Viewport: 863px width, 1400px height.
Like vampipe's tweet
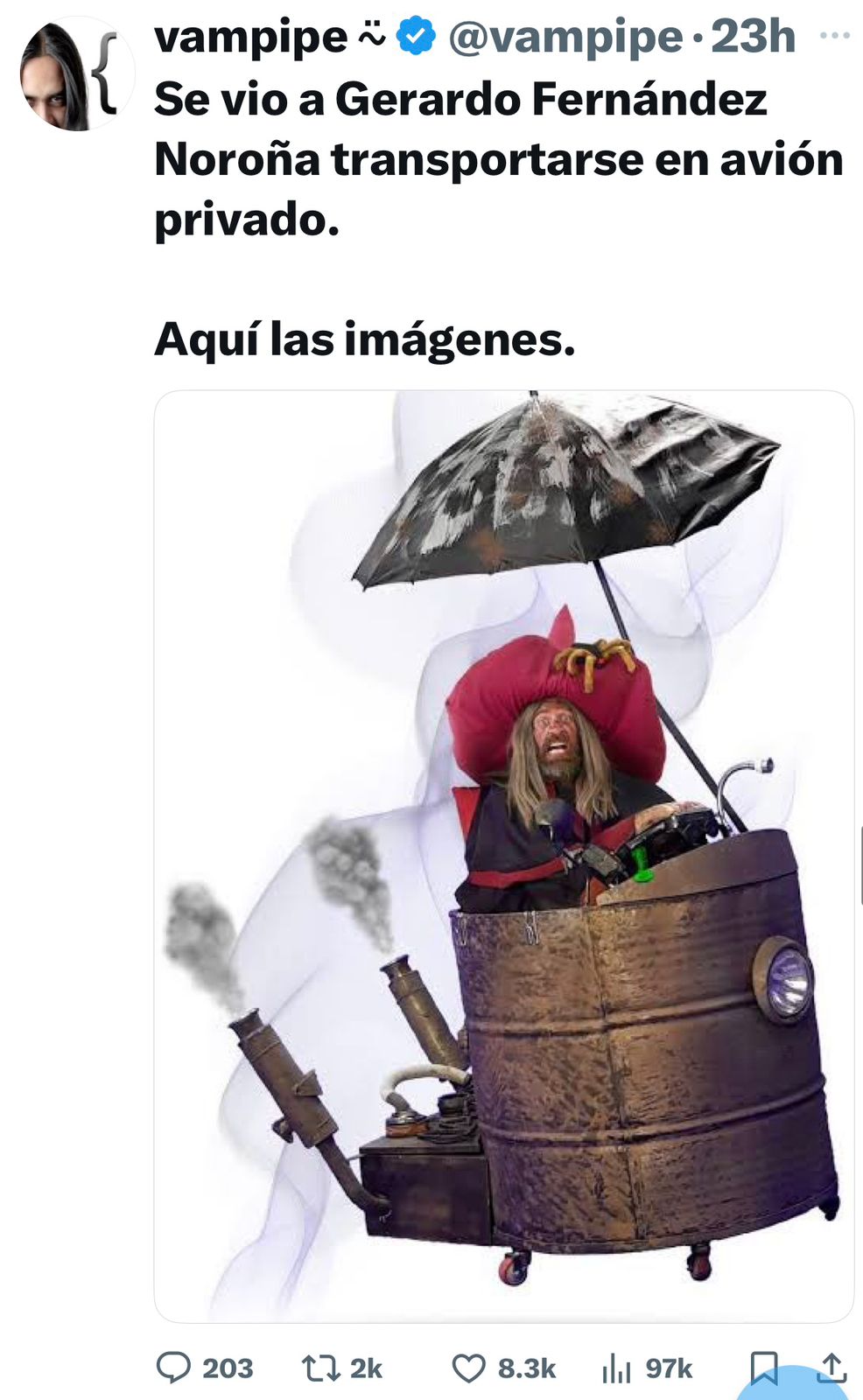click(469, 1367)
